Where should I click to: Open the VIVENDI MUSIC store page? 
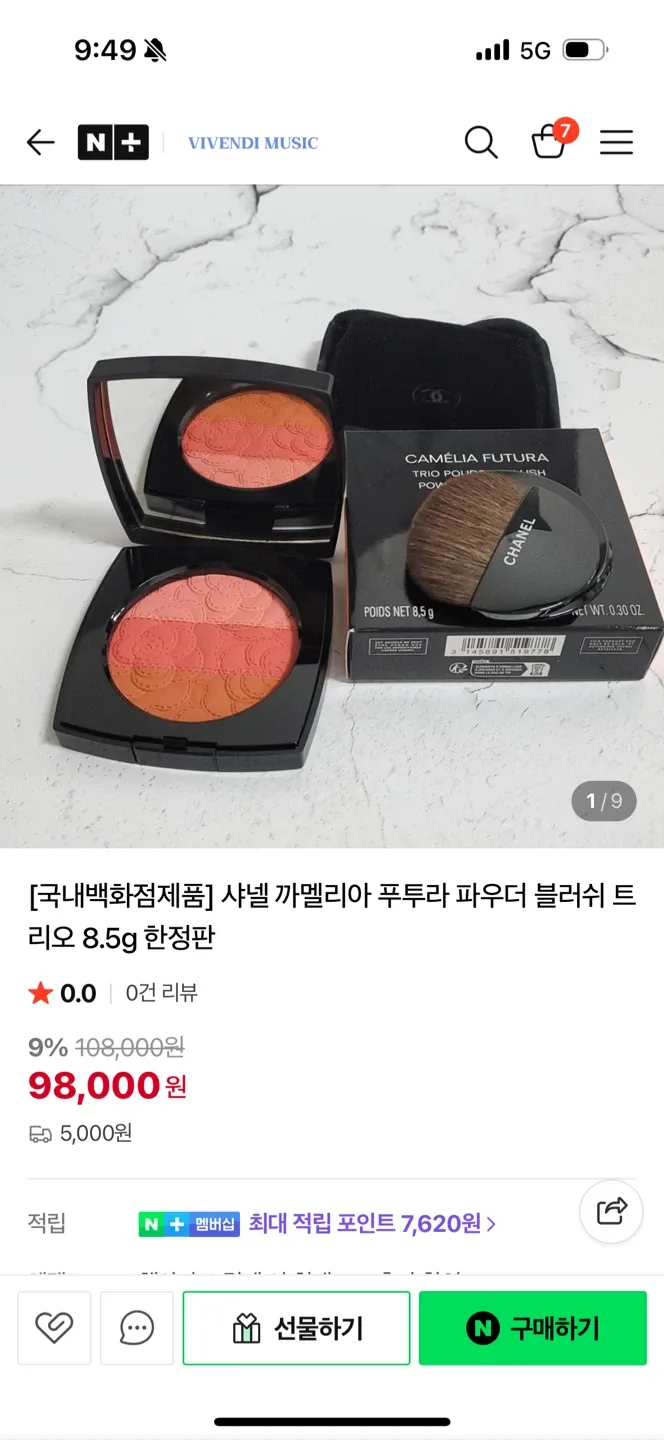pos(253,143)
